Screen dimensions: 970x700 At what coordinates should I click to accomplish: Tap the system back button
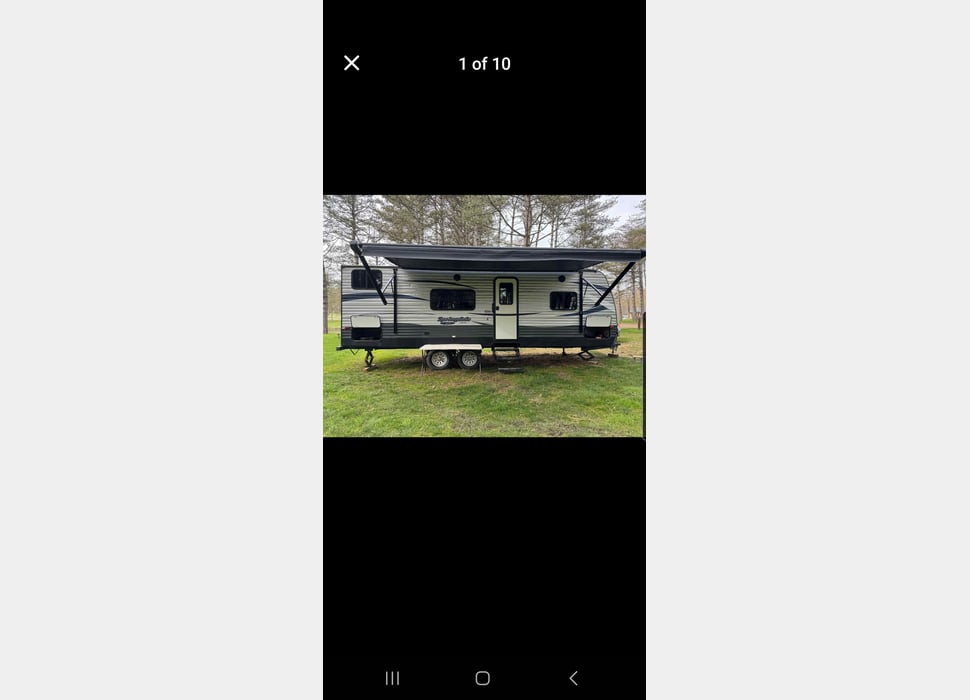pyautogui.click(x=573, y=678)
